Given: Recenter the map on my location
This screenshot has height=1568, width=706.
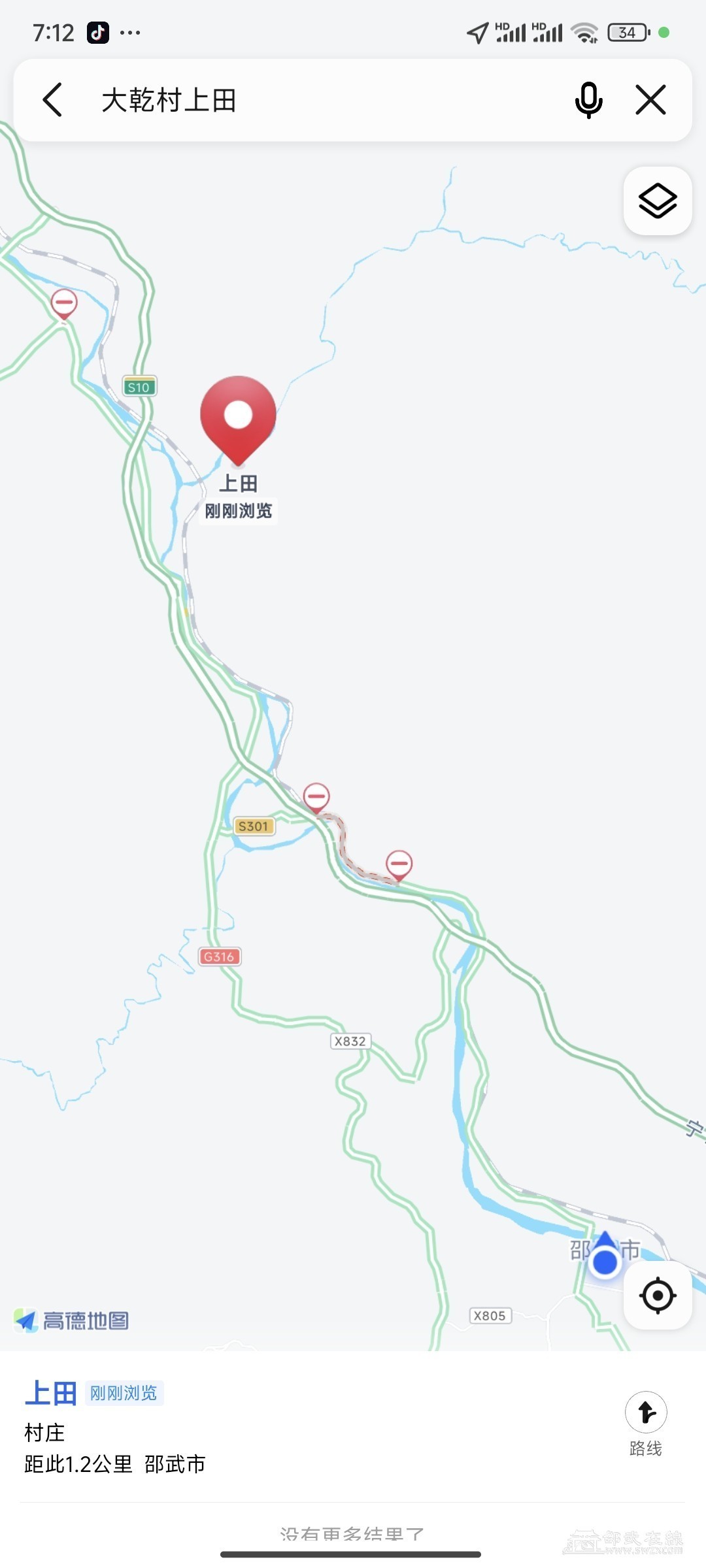Looking at the screenshot, I should 657,1296.
